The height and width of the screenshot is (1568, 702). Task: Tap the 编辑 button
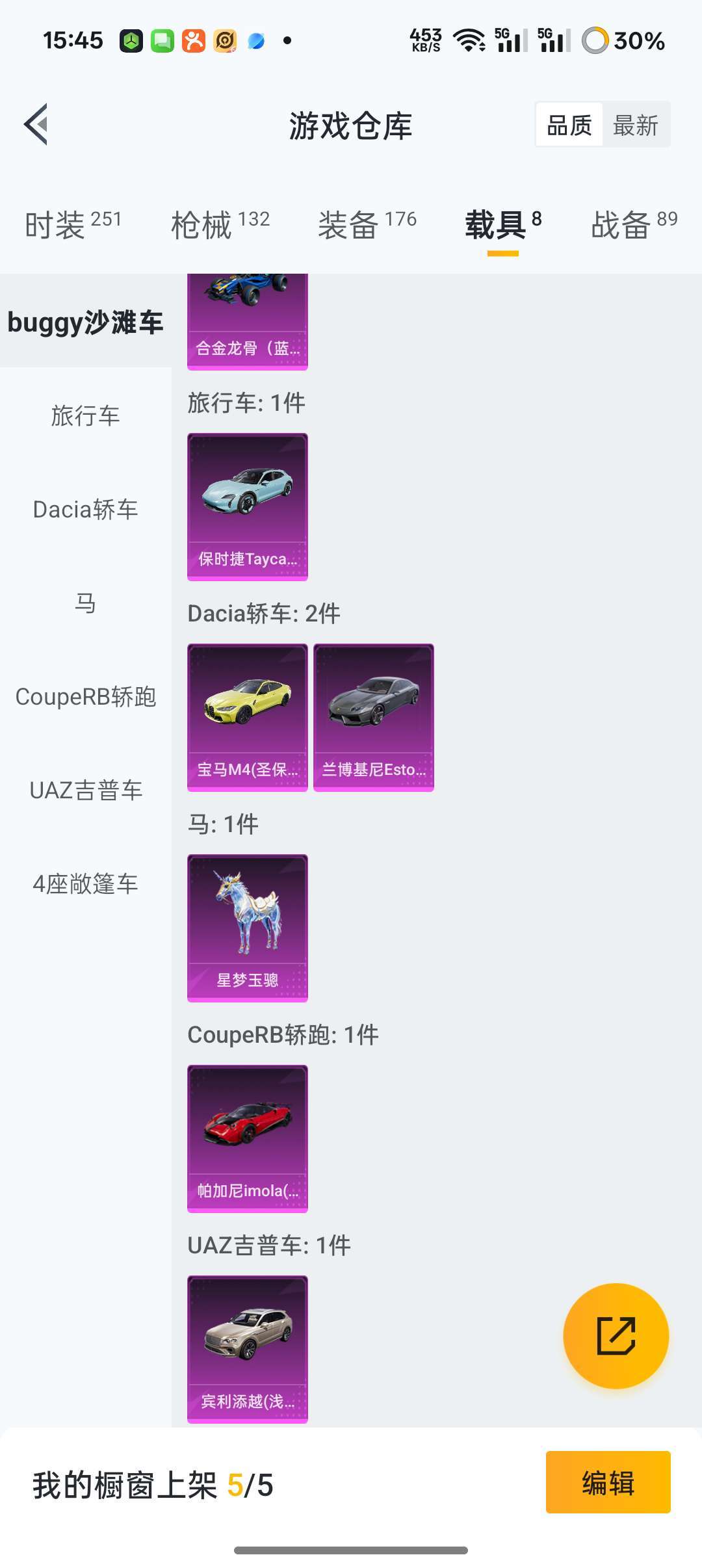[x=608, y=1482]
